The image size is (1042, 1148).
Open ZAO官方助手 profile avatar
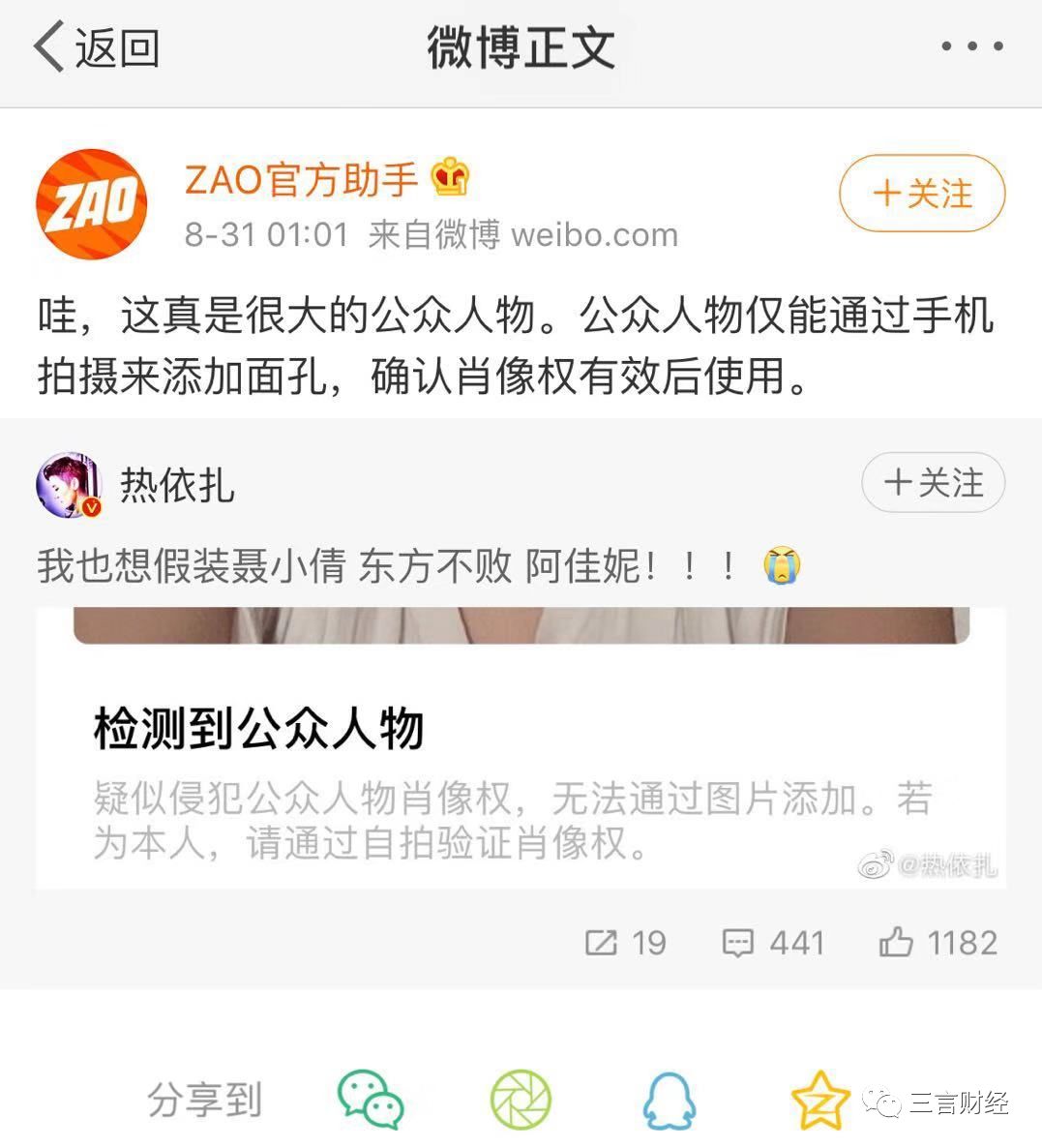91,204
